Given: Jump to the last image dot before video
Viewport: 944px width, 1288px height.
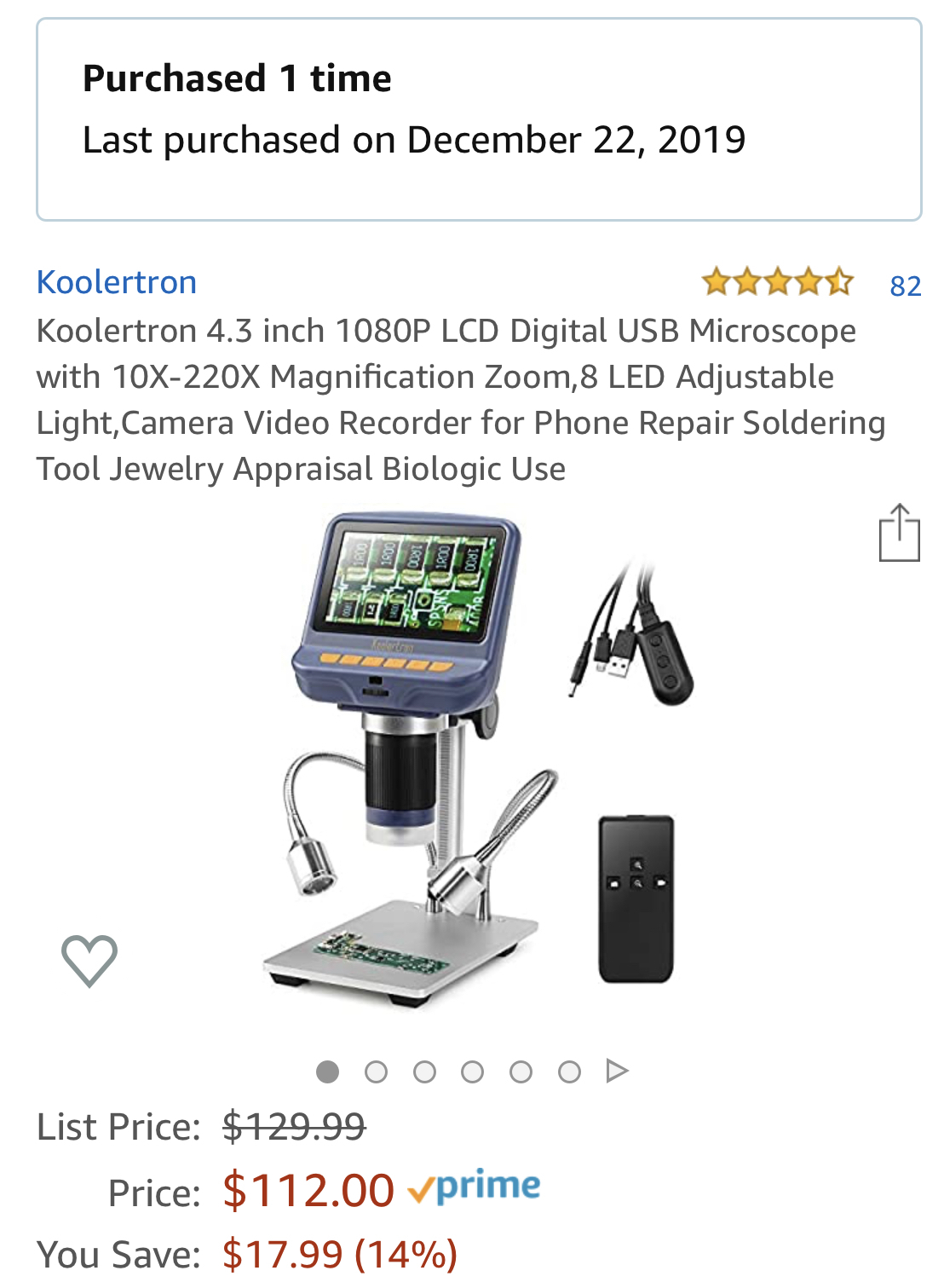Looking at the screenshot, I should point(569,1071).
